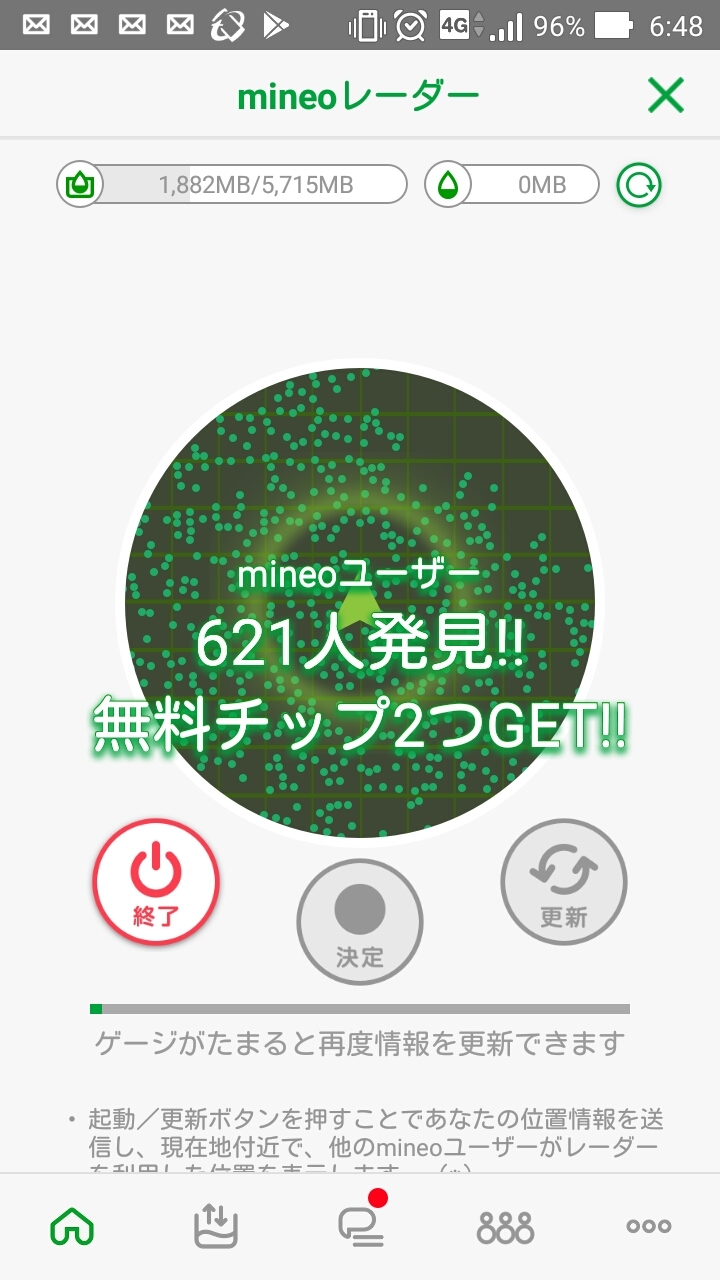
Task: Close the mineoレーダー screen
Action: point(665,96)
